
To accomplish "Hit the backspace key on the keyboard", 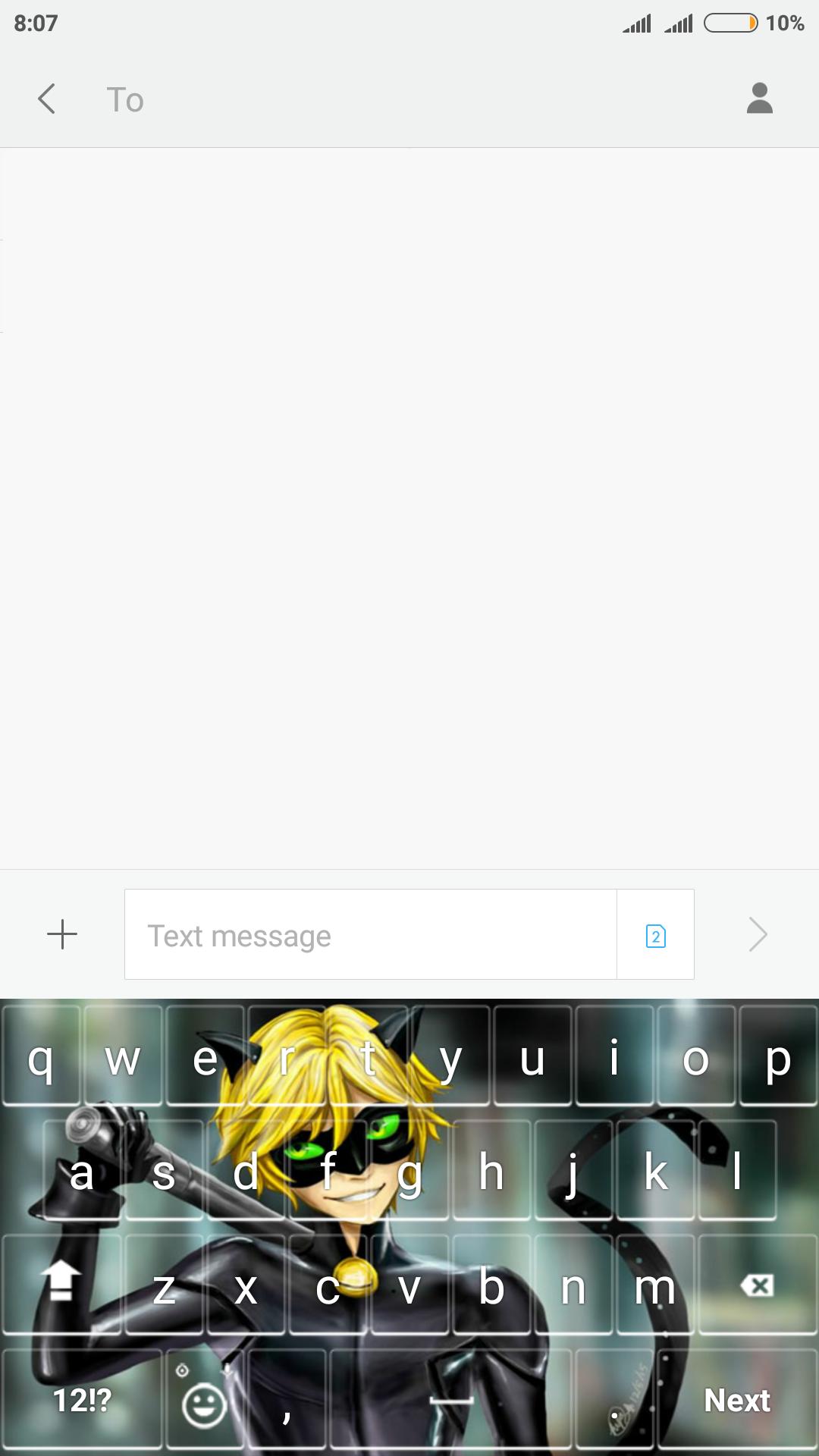I will 756,1285.
